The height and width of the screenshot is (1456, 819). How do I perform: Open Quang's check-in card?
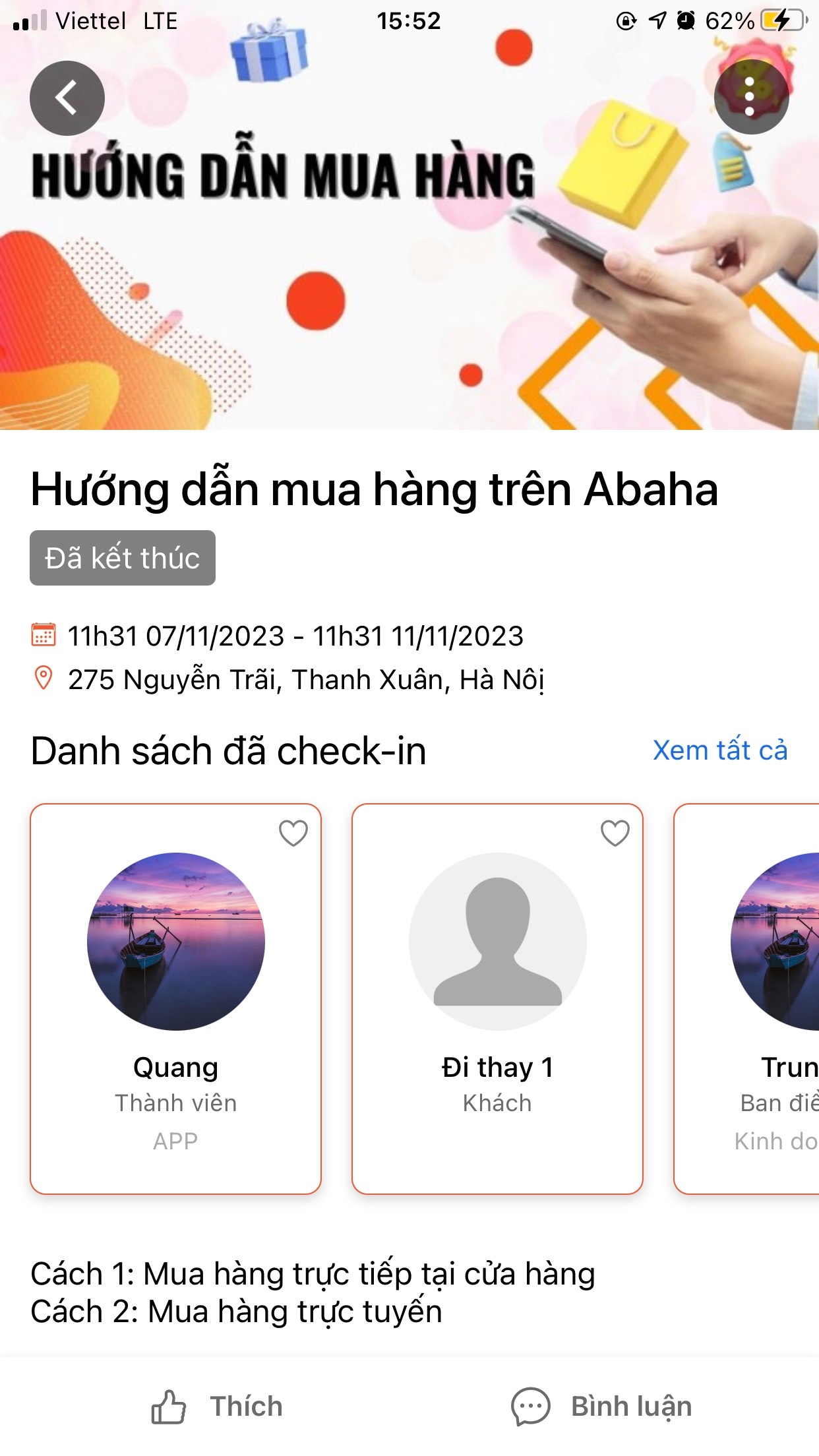pos(175,998)
